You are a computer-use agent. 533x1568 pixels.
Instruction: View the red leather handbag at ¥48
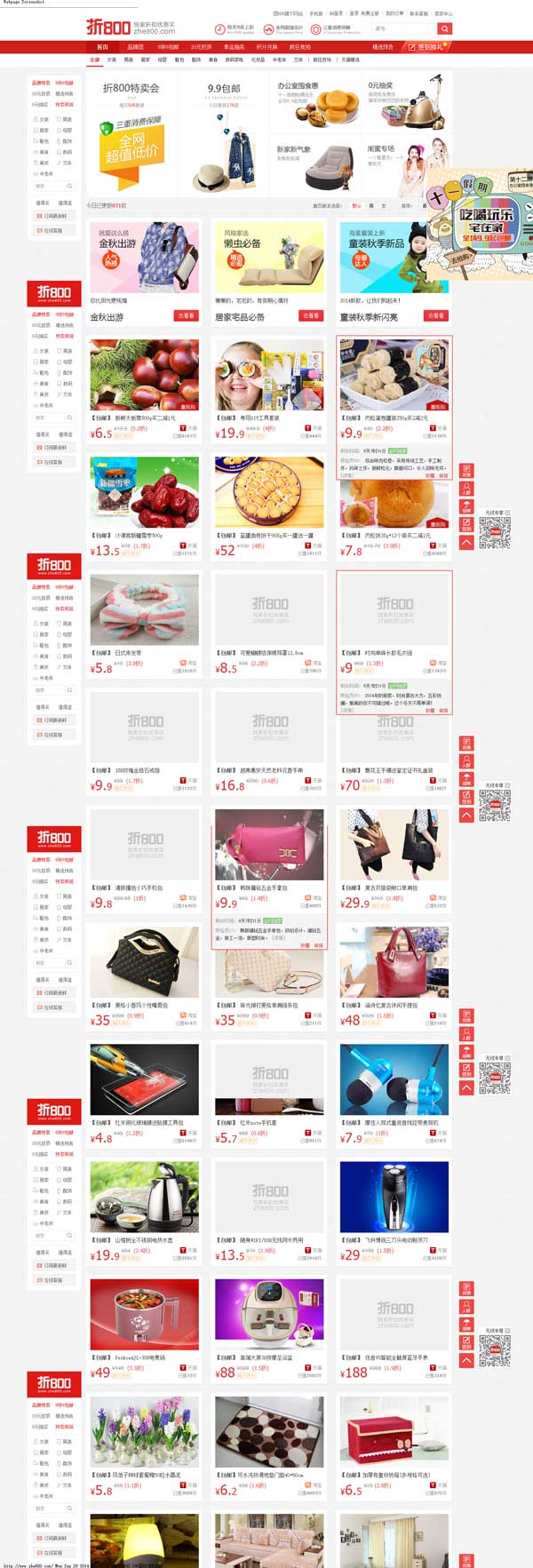click(x=394, y=962)
